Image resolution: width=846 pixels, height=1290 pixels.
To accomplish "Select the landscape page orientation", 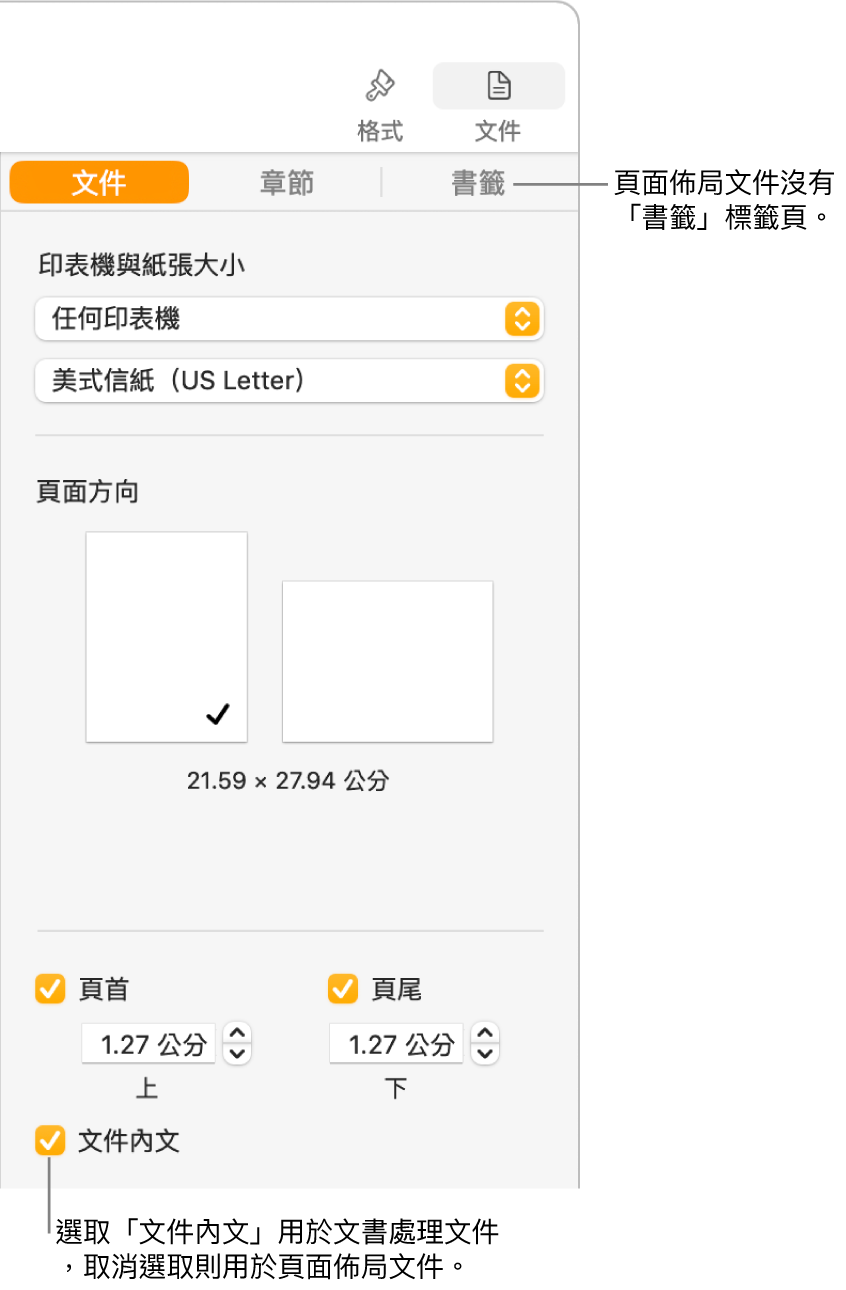I will point(387,661).
